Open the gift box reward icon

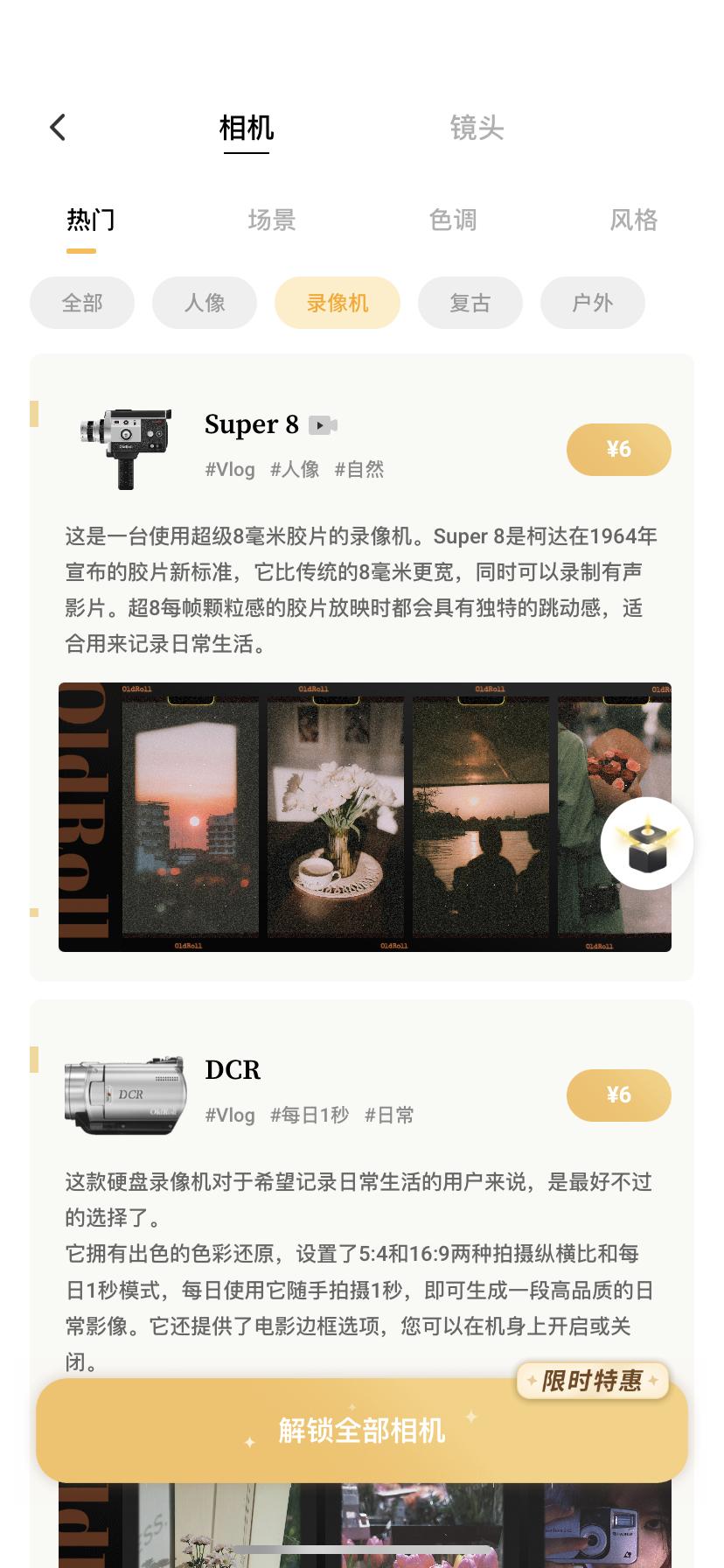click(x=647, y=842)
